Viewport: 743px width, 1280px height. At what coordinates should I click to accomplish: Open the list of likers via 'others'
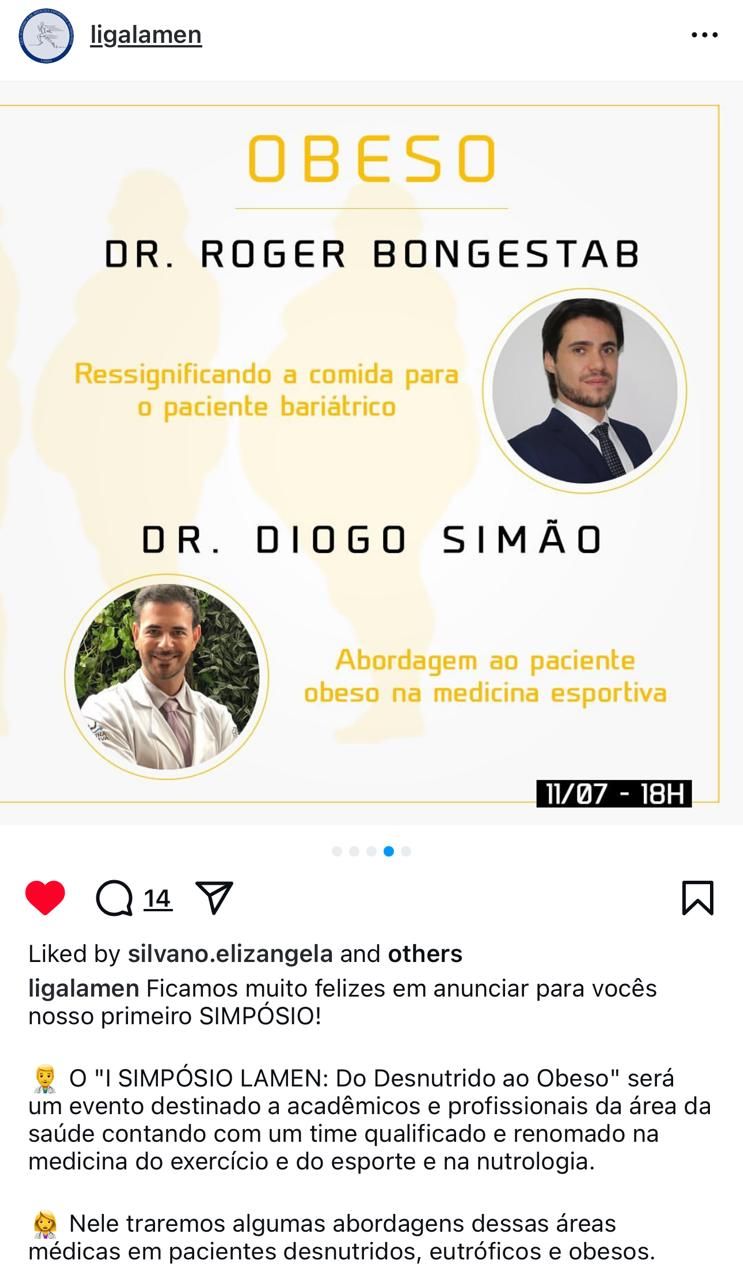pos(426,954)
